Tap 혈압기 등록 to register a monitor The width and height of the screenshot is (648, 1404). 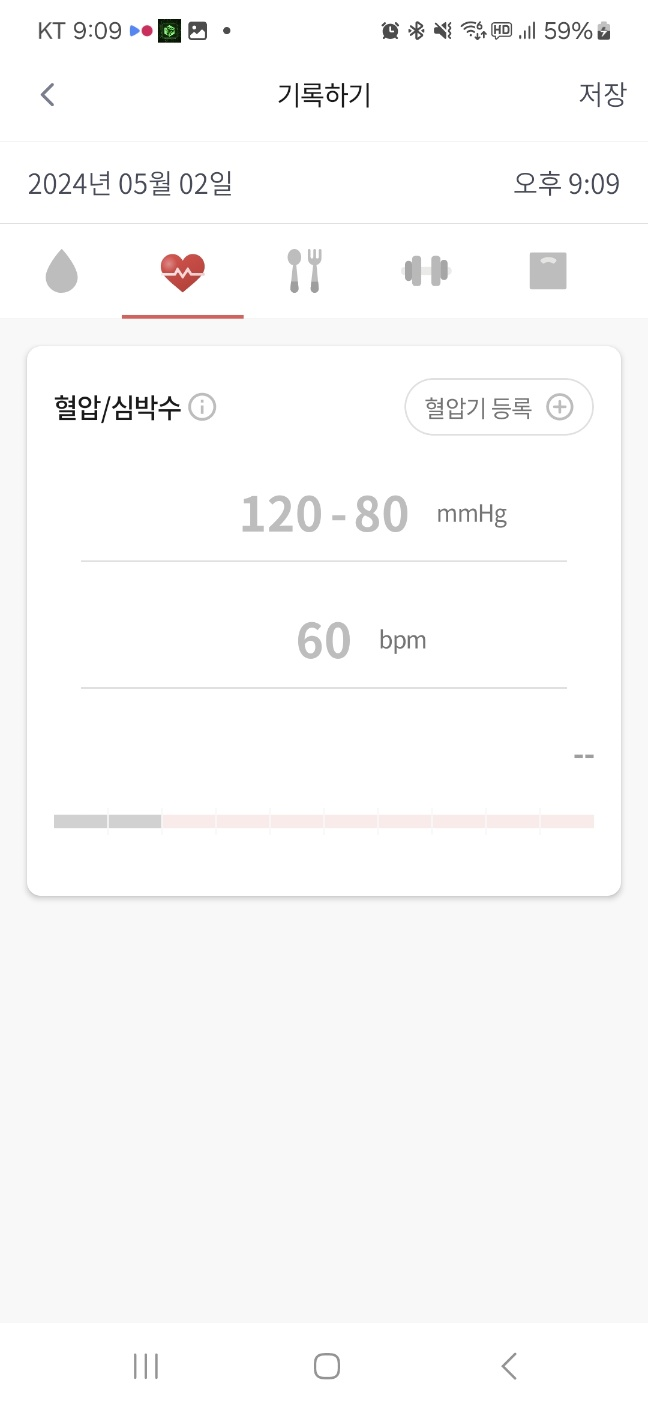coord(499,407)
